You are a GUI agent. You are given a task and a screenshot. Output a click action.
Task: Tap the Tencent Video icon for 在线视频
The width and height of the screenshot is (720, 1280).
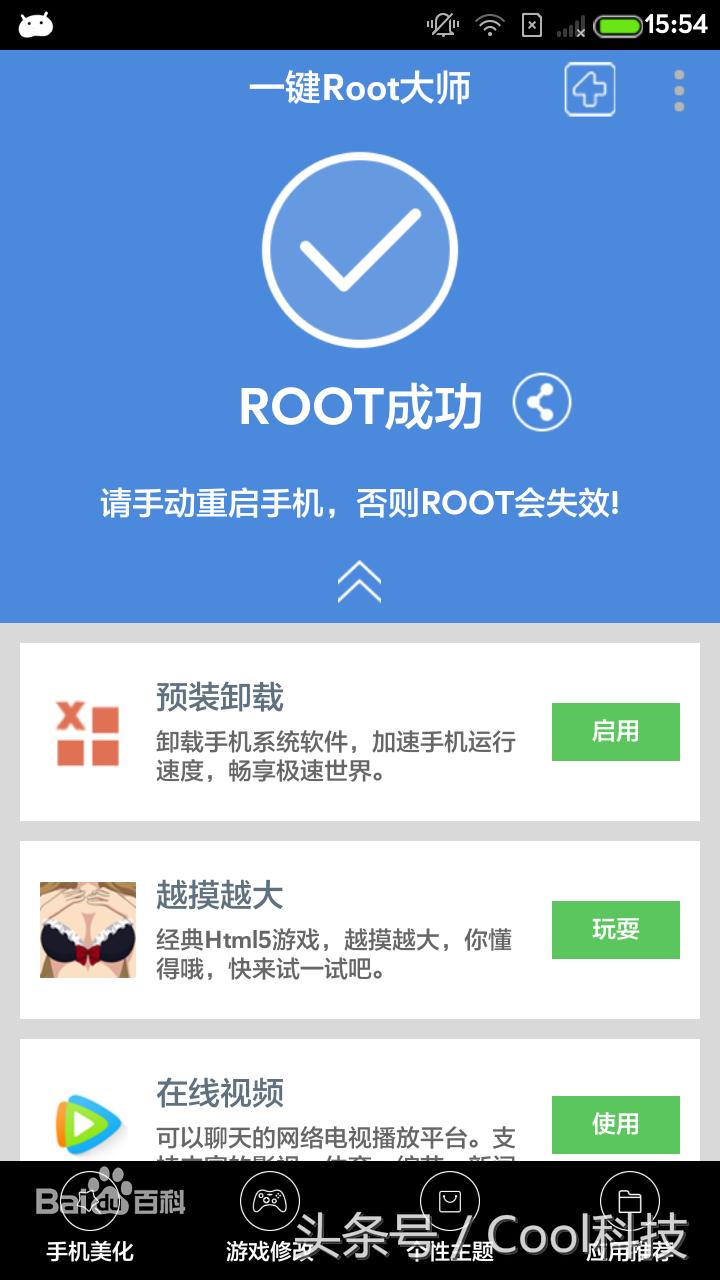coord(88,1121)
